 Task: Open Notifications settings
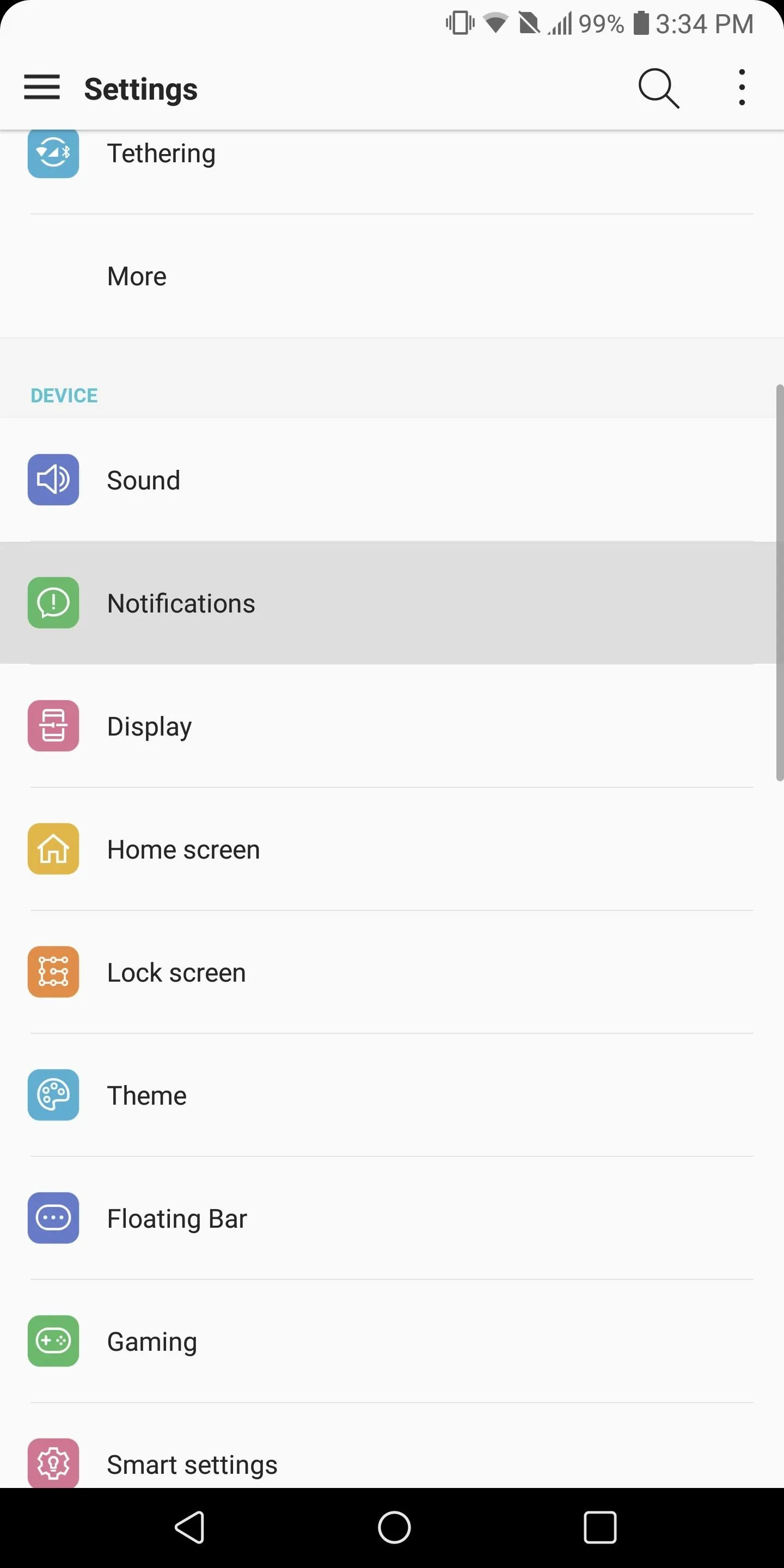click(392, 603)
